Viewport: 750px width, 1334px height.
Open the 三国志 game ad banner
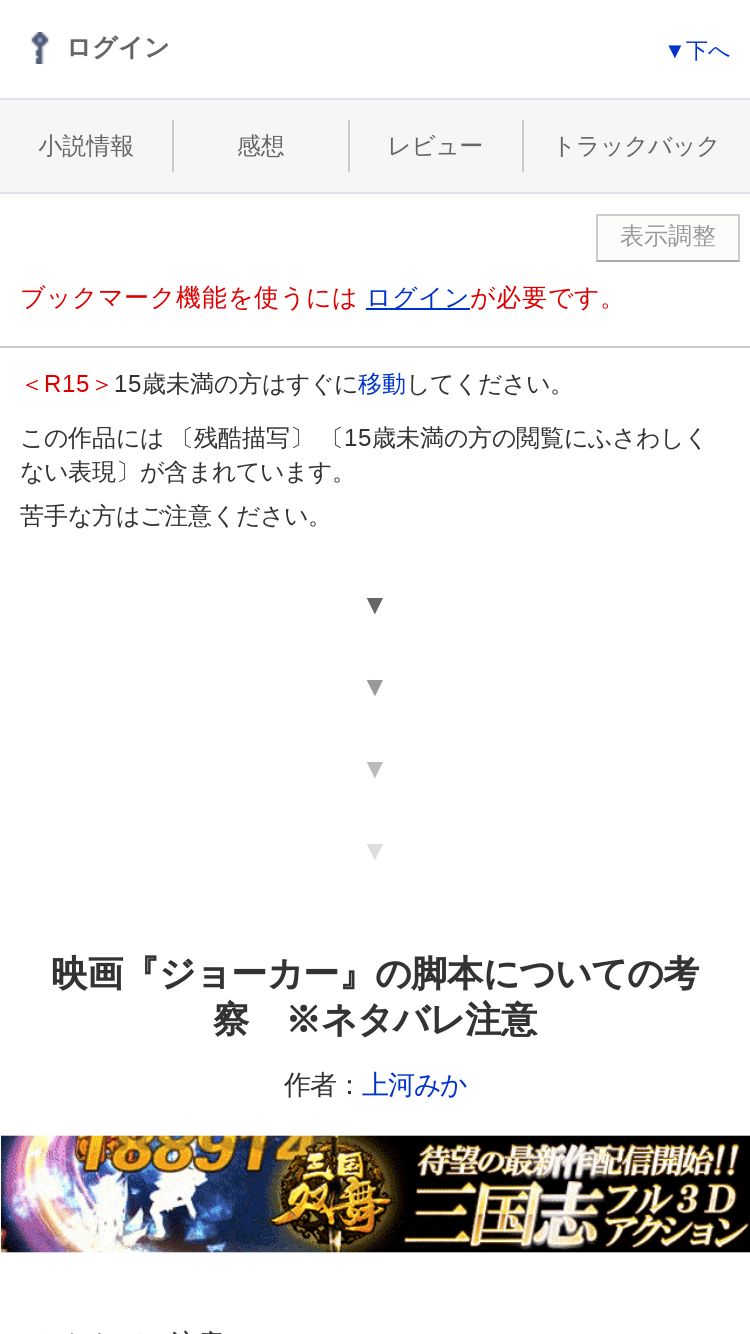[375, 1193]
